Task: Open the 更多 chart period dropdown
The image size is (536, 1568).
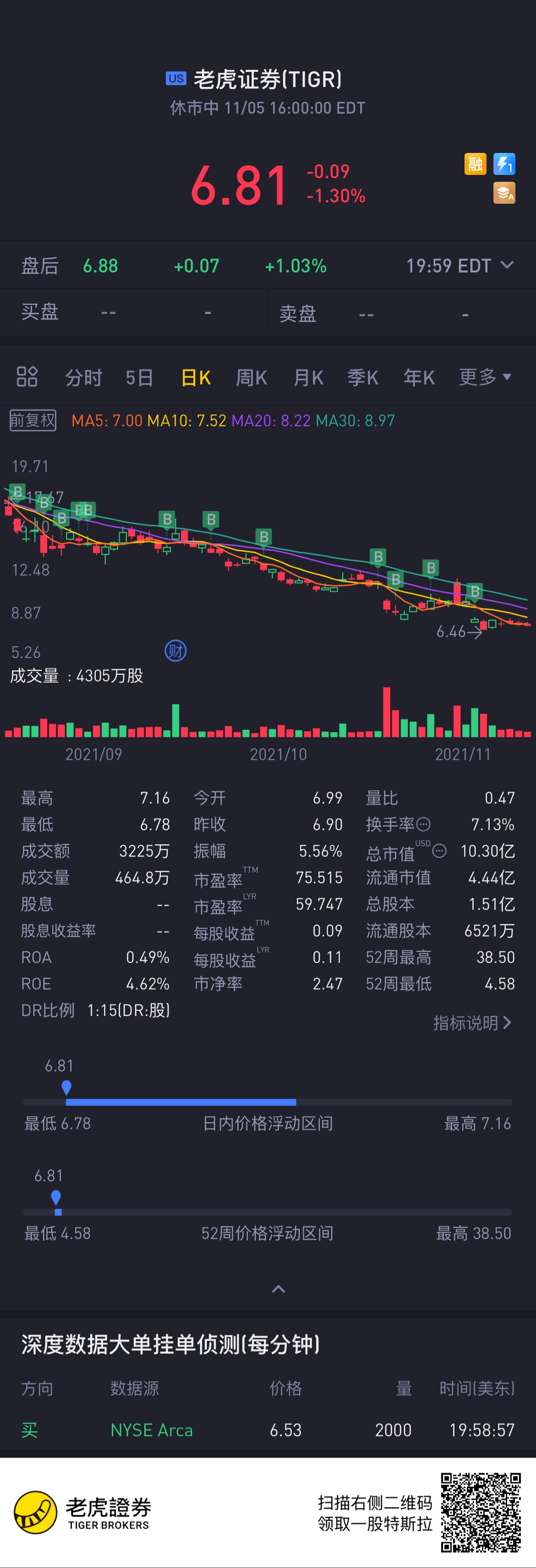Action: (485, 378)
